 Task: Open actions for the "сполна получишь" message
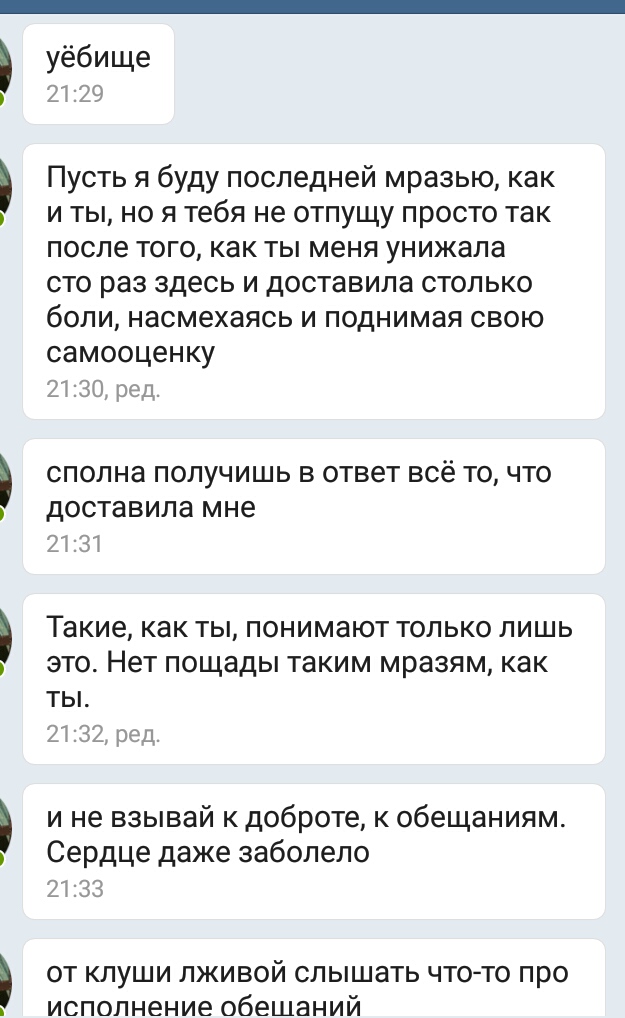[312, 505]
